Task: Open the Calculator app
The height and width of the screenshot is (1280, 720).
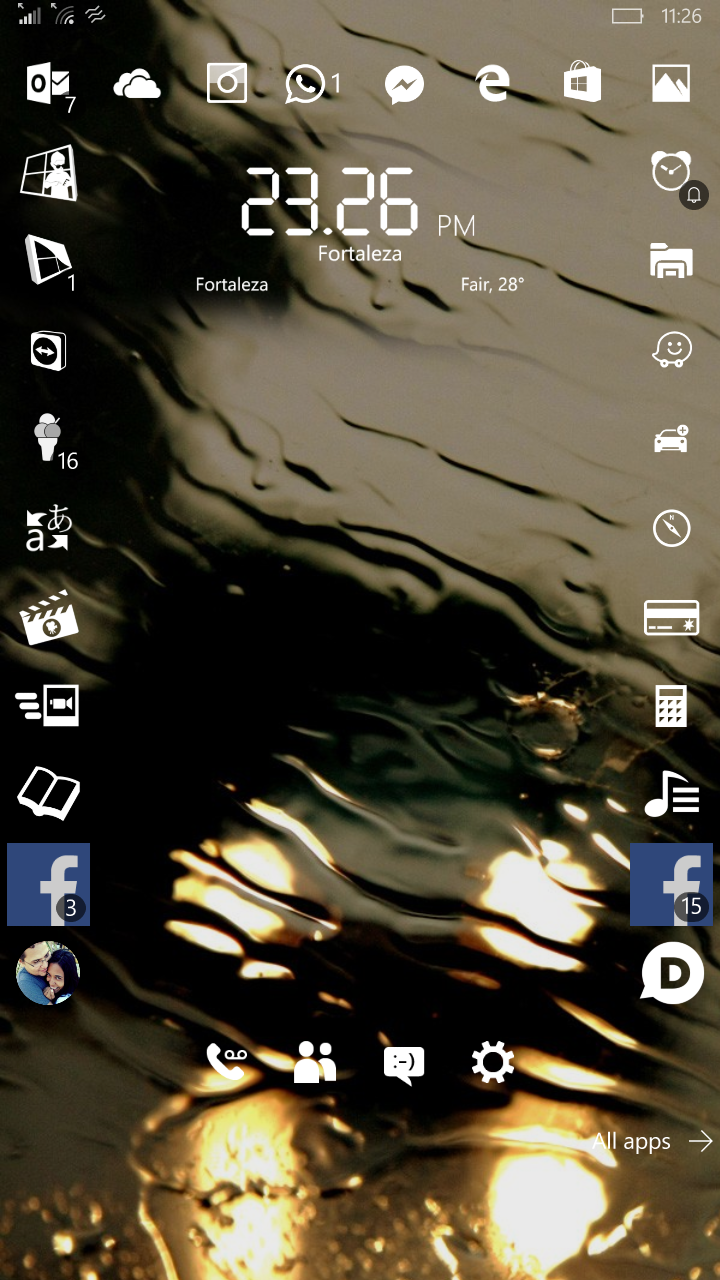Action: [671, 705]
